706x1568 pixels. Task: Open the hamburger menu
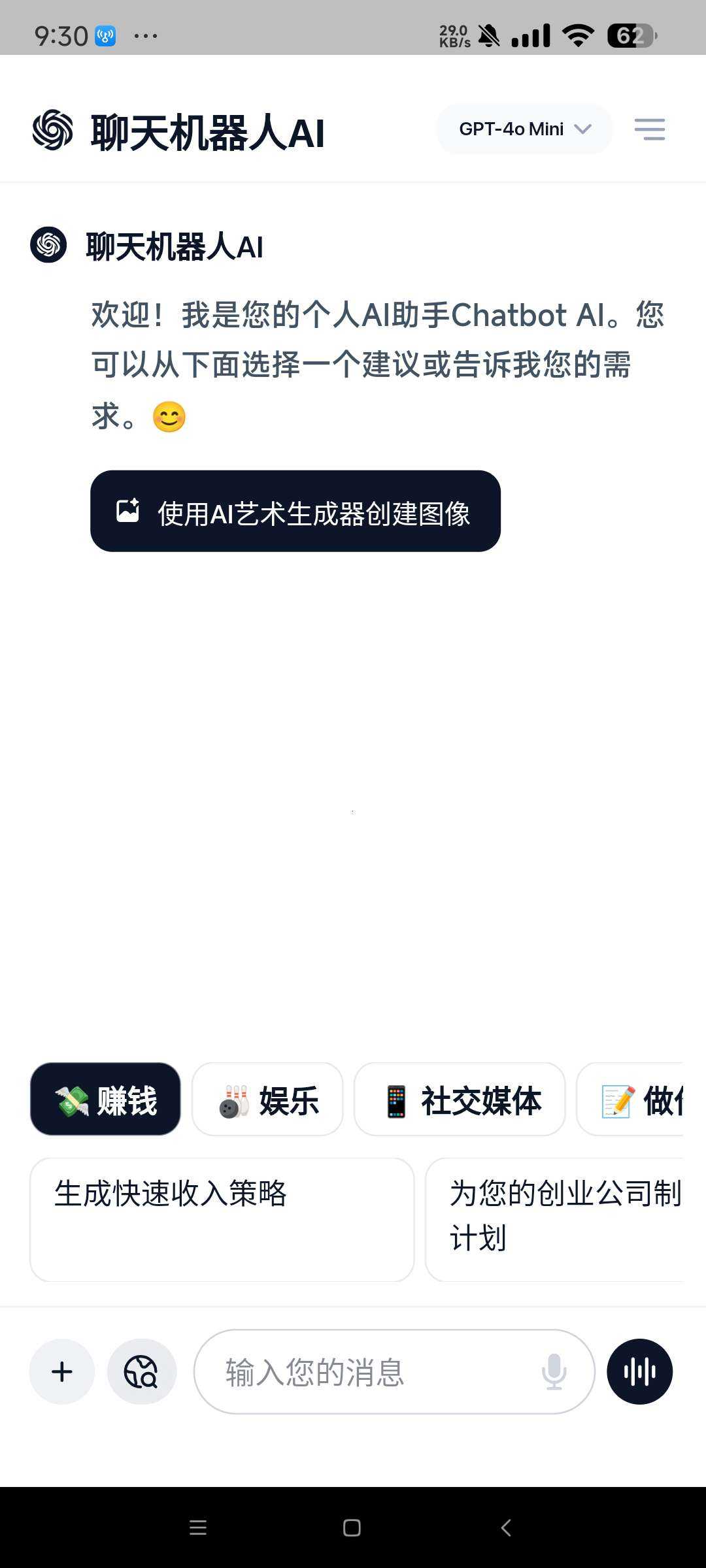tap(649, 129)
